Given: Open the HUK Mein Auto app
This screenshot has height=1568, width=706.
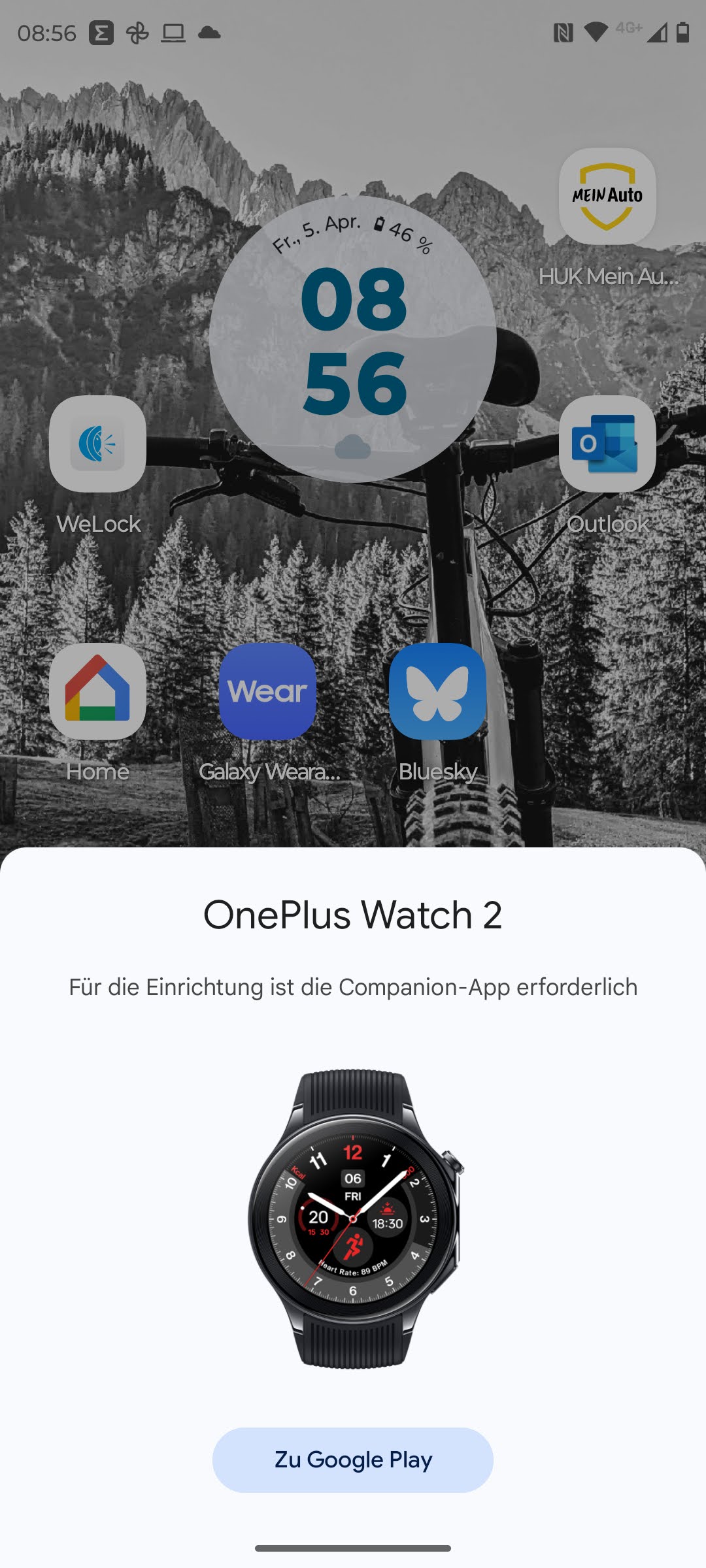Looking at the screenshot, I should pos(607,196).
